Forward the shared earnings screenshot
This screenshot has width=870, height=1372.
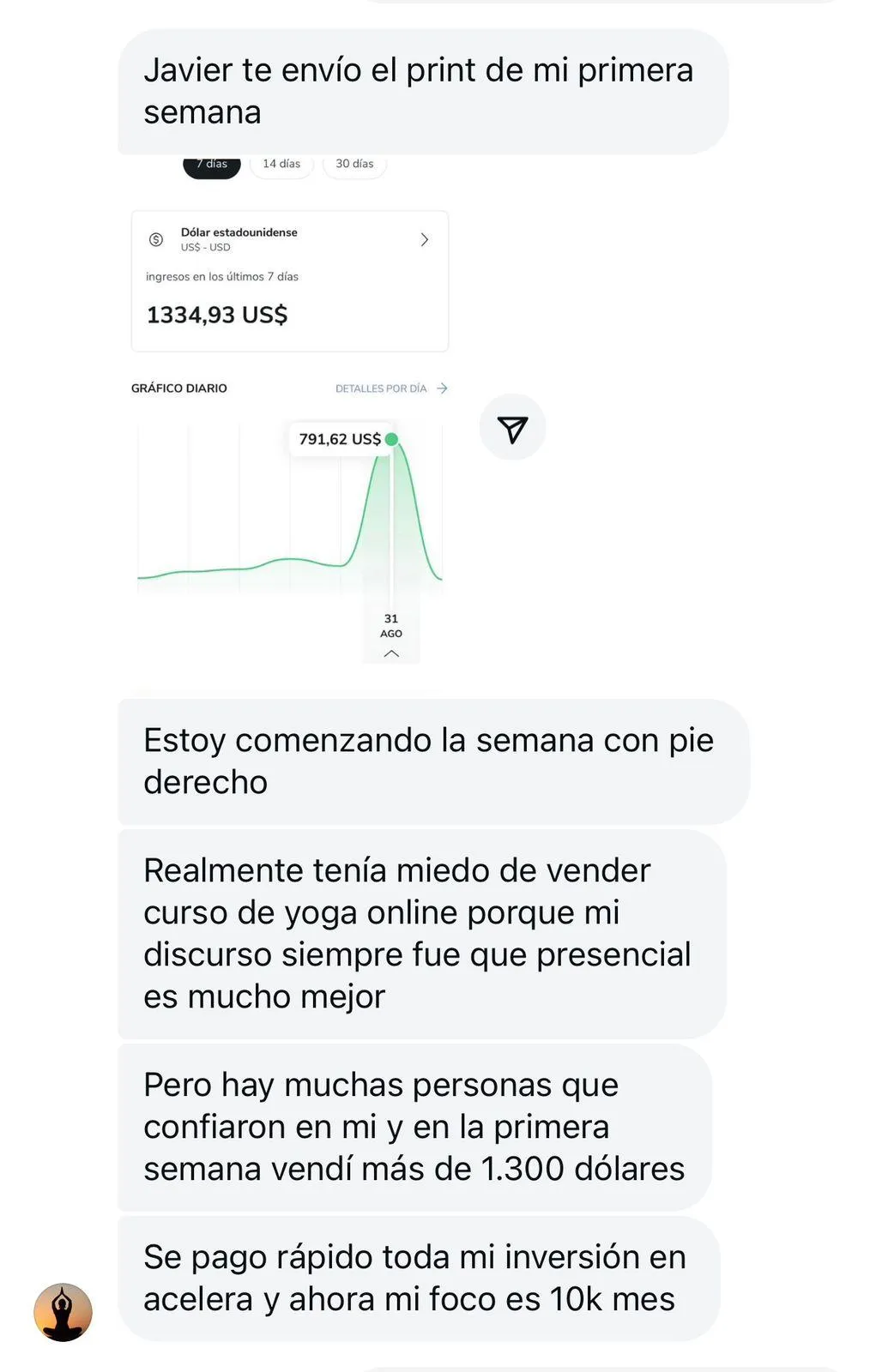point(512,428)
